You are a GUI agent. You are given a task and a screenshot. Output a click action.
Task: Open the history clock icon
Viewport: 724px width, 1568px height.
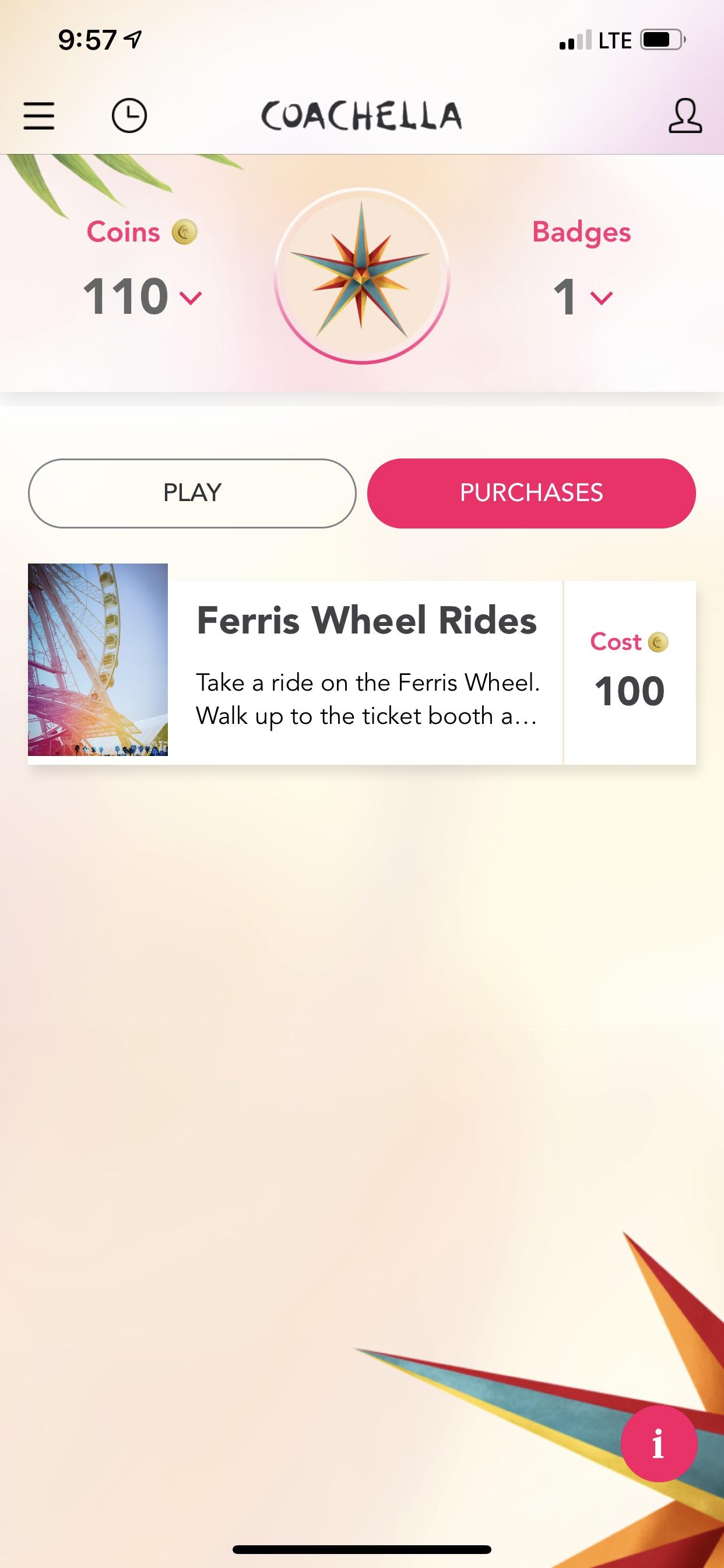pyautogui.click(x=129, y=115)
